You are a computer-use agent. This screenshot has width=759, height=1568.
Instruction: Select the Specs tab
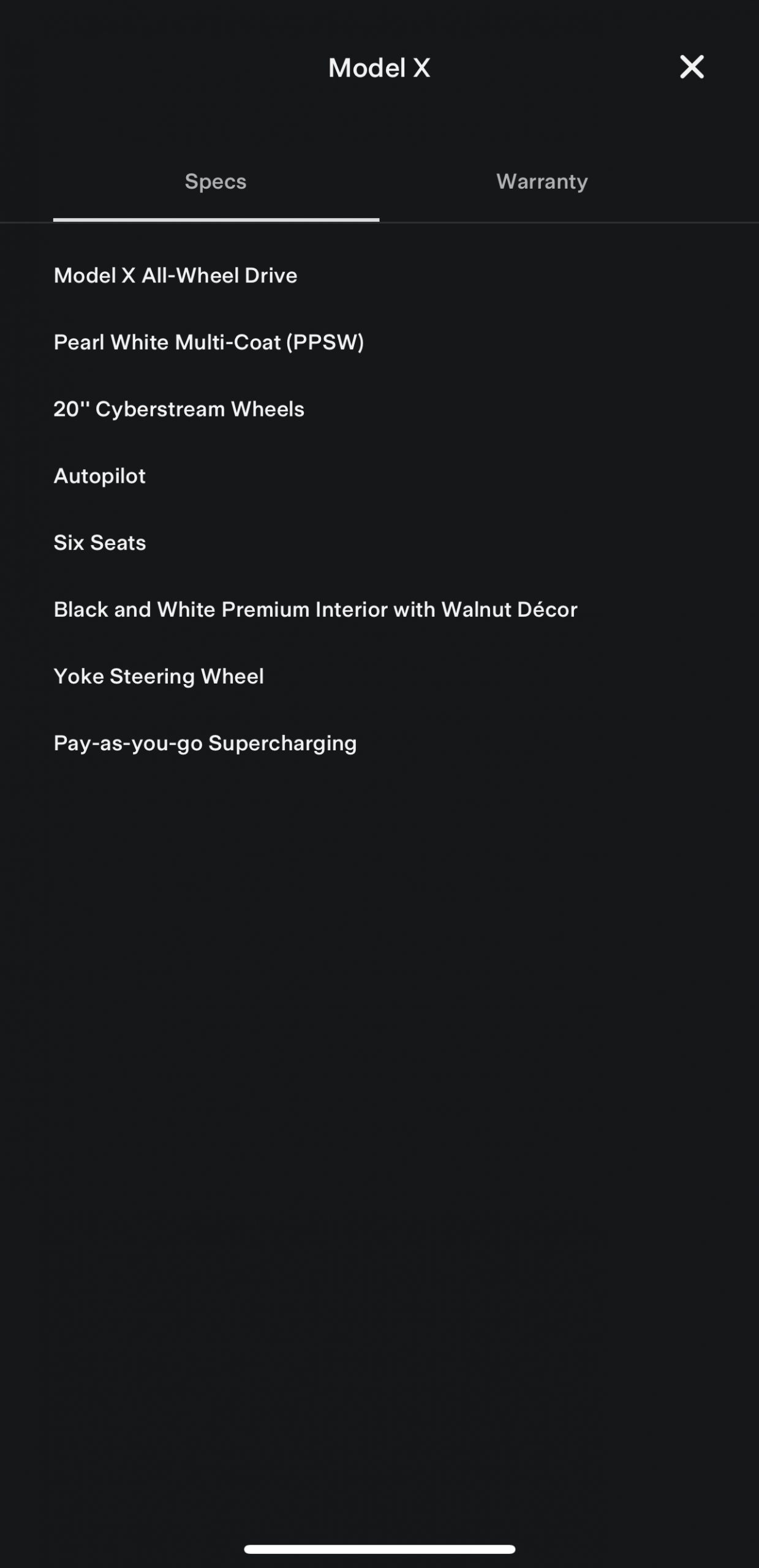click(x=216, y=181)
